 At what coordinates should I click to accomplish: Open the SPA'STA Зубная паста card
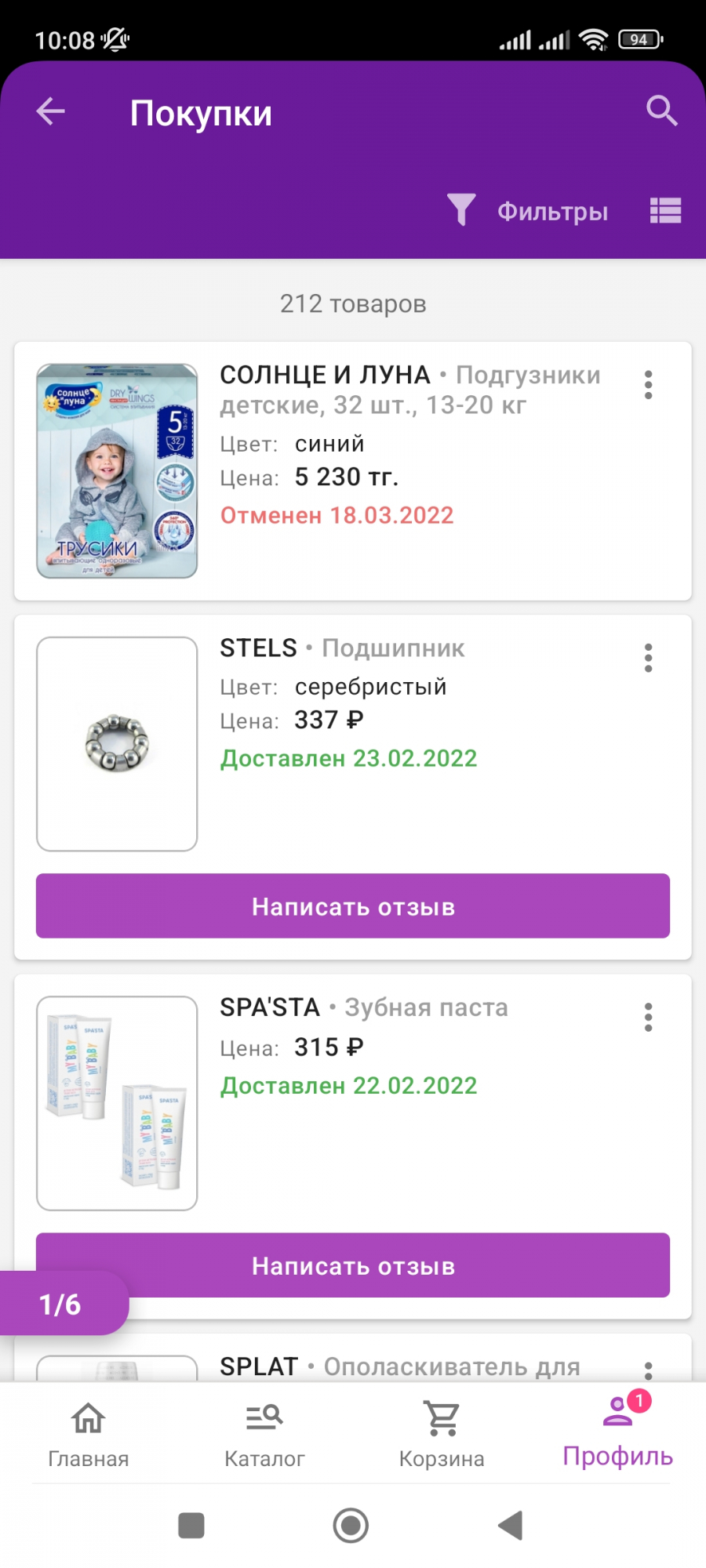pyautogui.click(x=353, y=1103)
